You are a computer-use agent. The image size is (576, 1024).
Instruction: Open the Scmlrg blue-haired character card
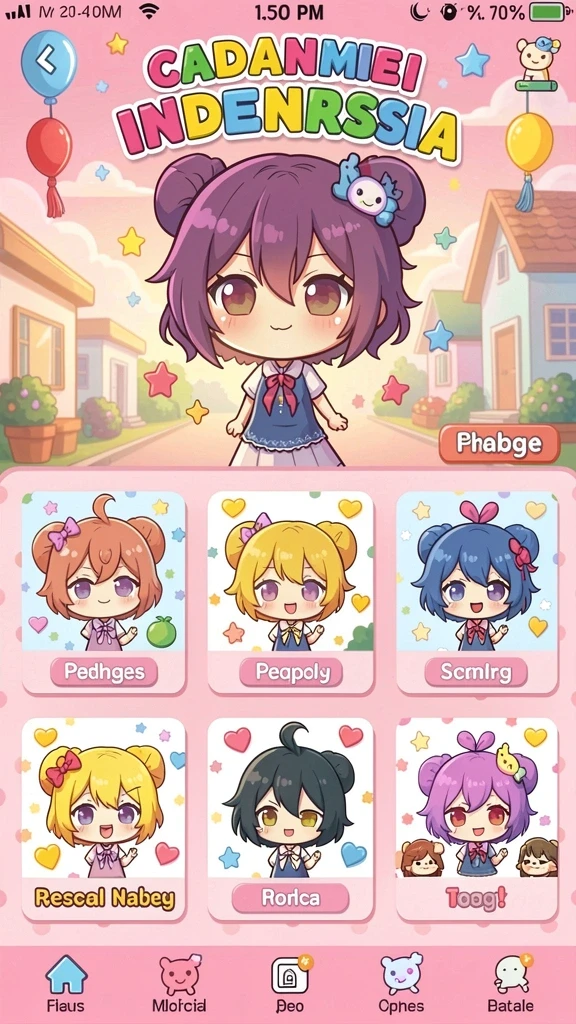tap(477, 592)
